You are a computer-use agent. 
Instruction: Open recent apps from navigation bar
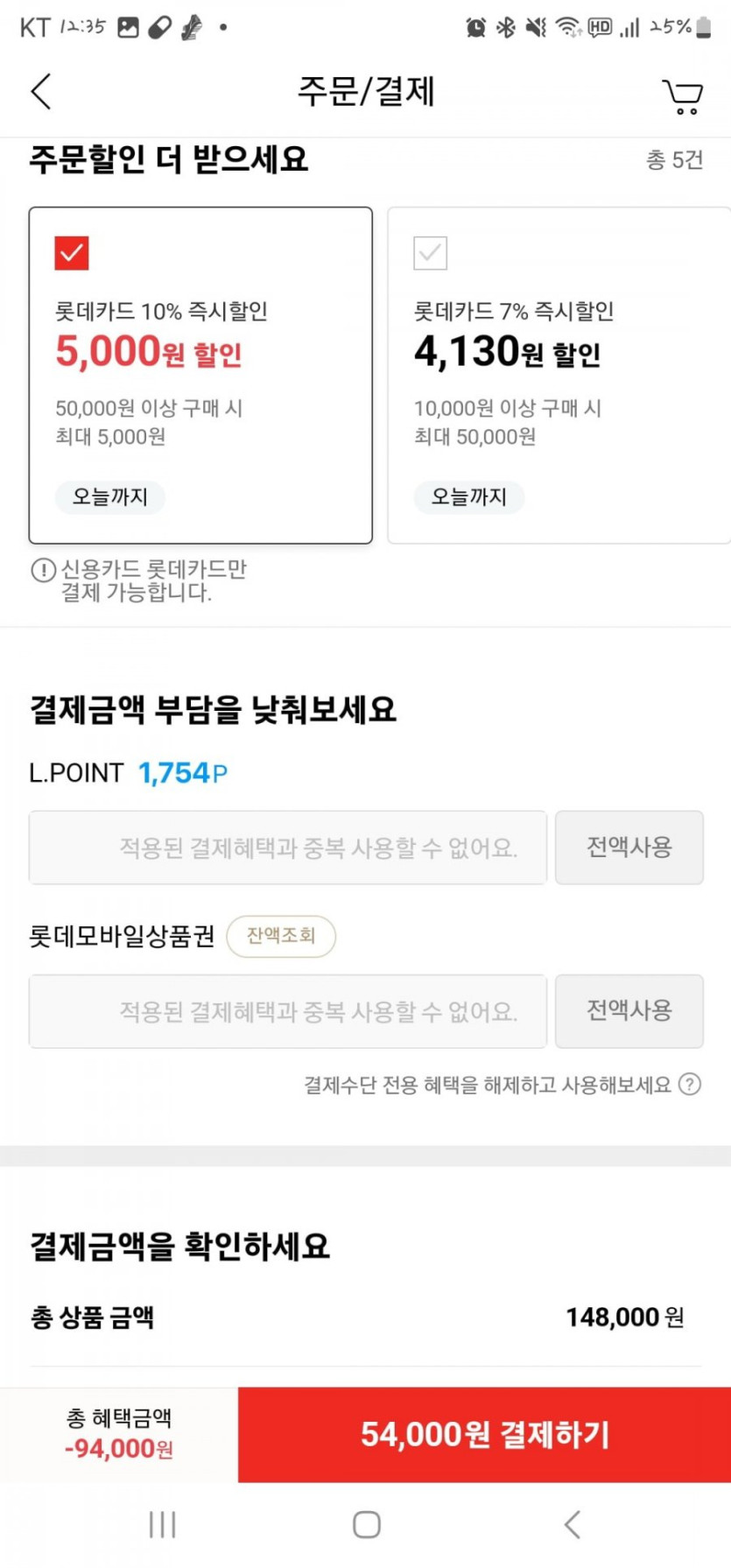(162, 1524)
